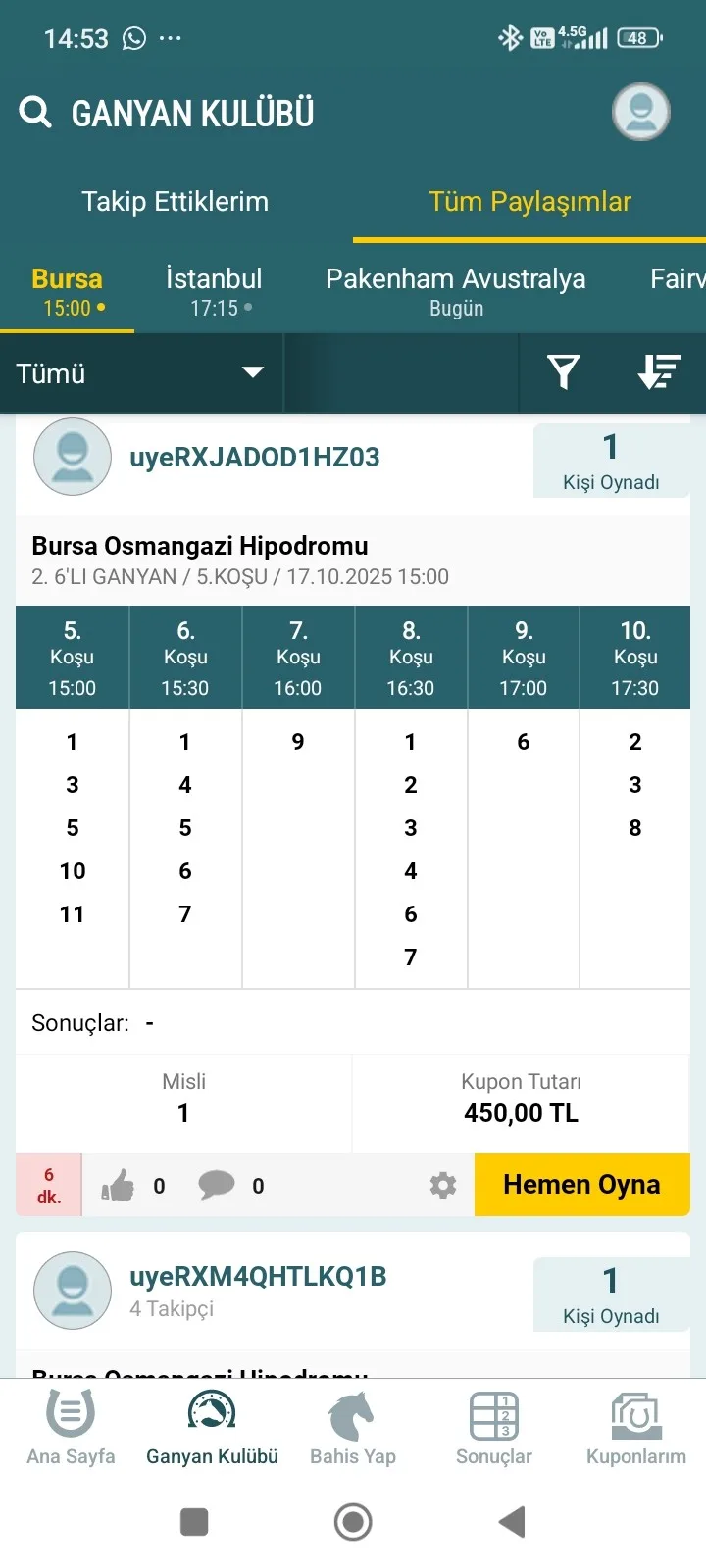
Task: Choose the İstanbul 17:15 race tab
Action: pos(214,292)
